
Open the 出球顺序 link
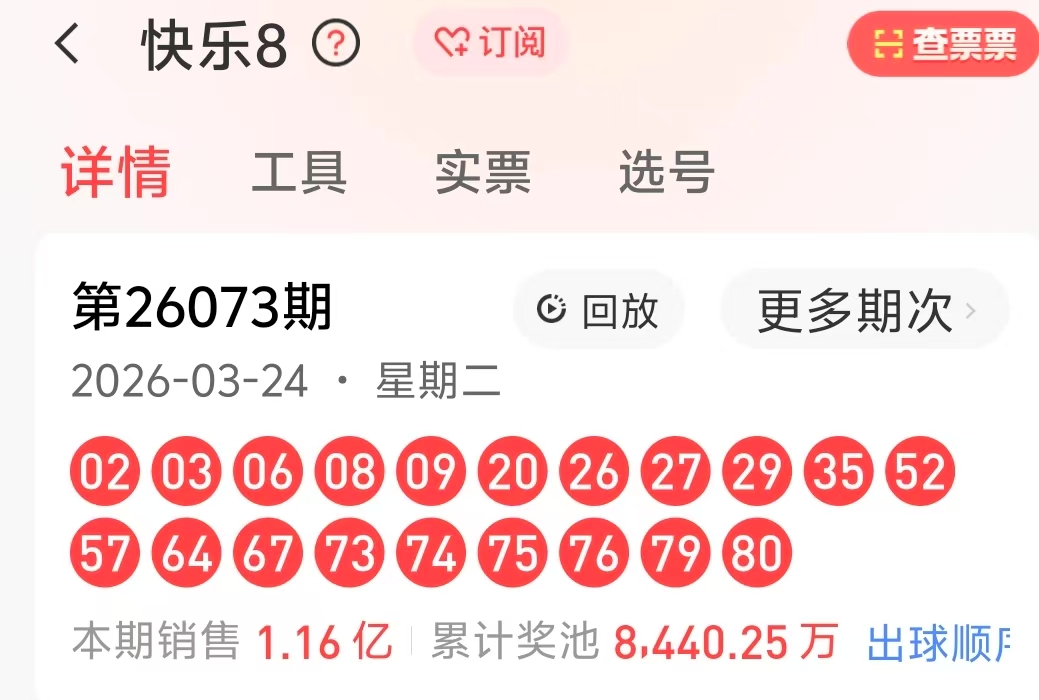940,643
